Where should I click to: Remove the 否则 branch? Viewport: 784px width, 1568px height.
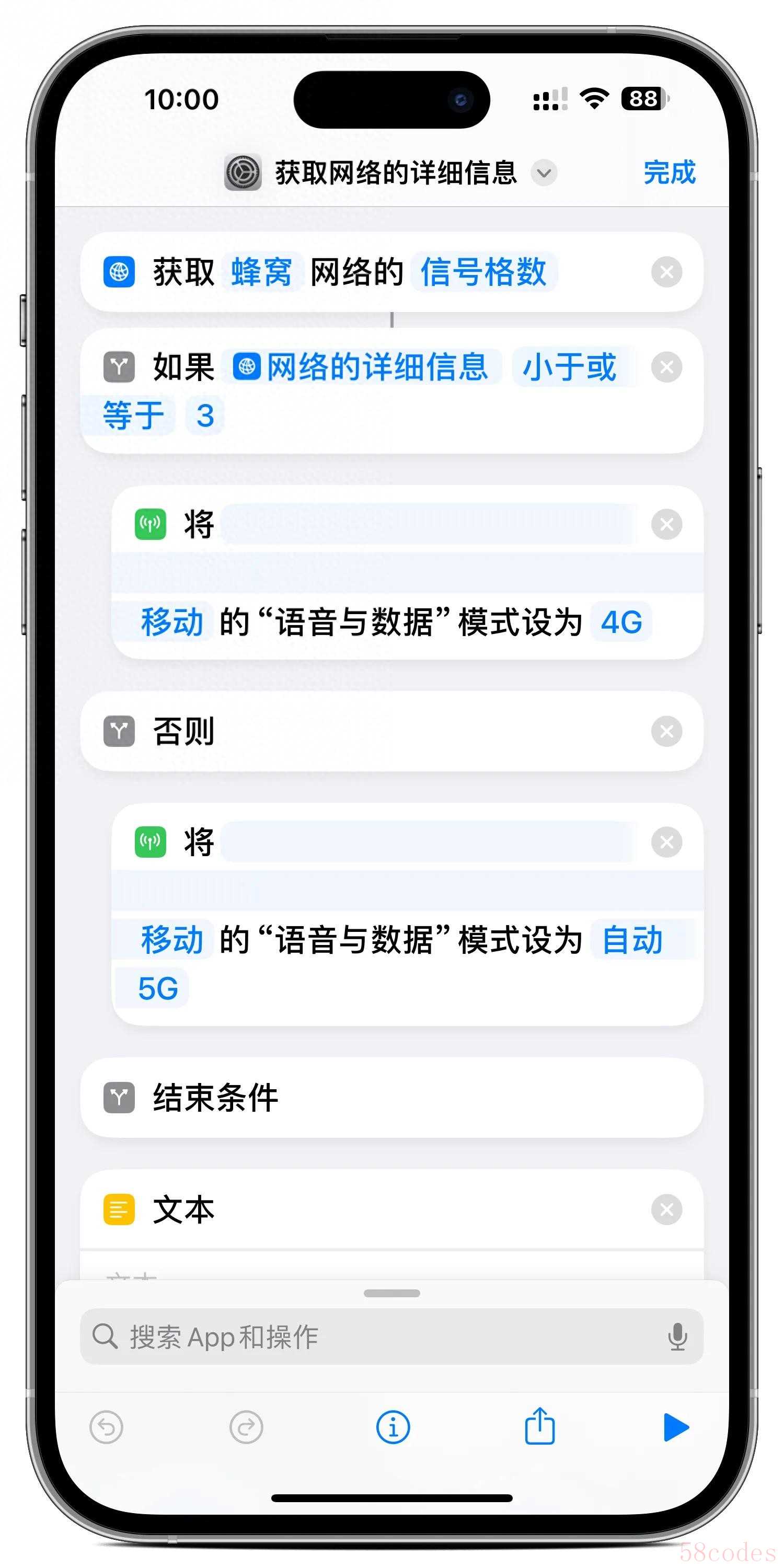coord(666,731)
